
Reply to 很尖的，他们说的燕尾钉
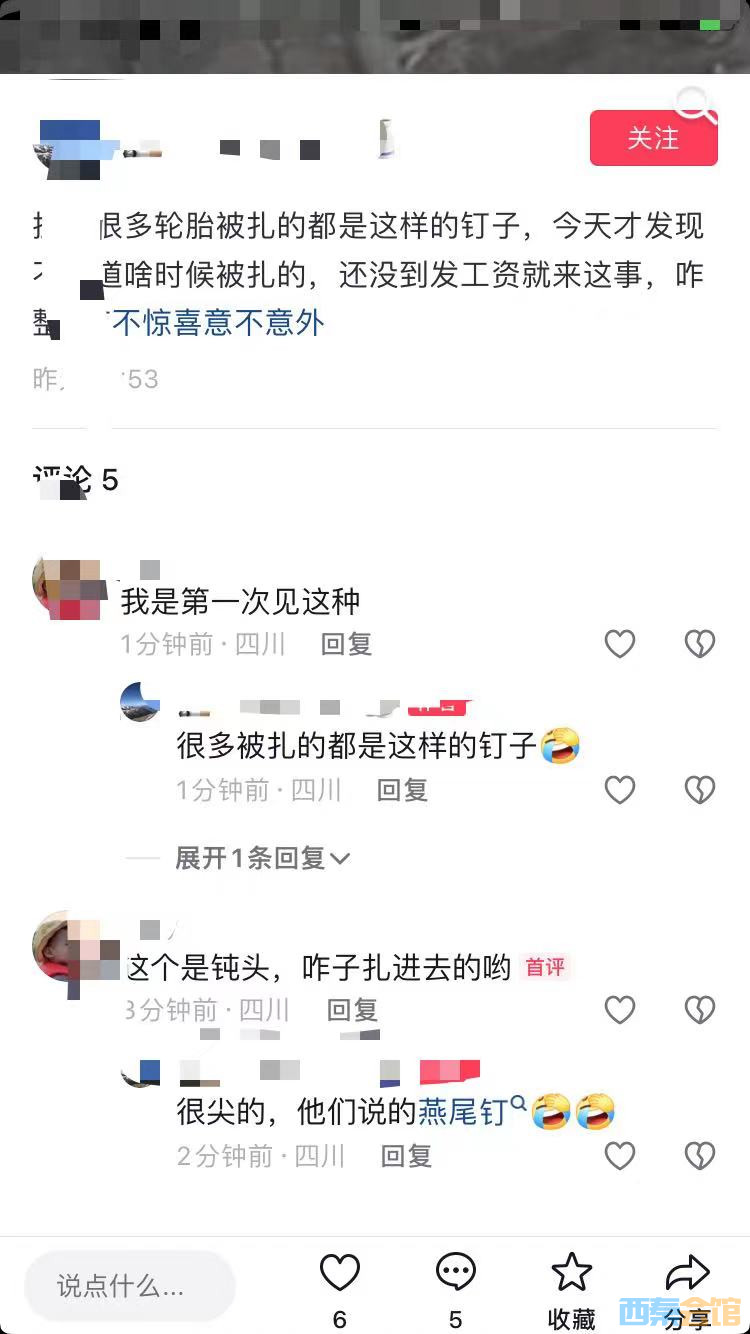click(x=406, y=1156)
